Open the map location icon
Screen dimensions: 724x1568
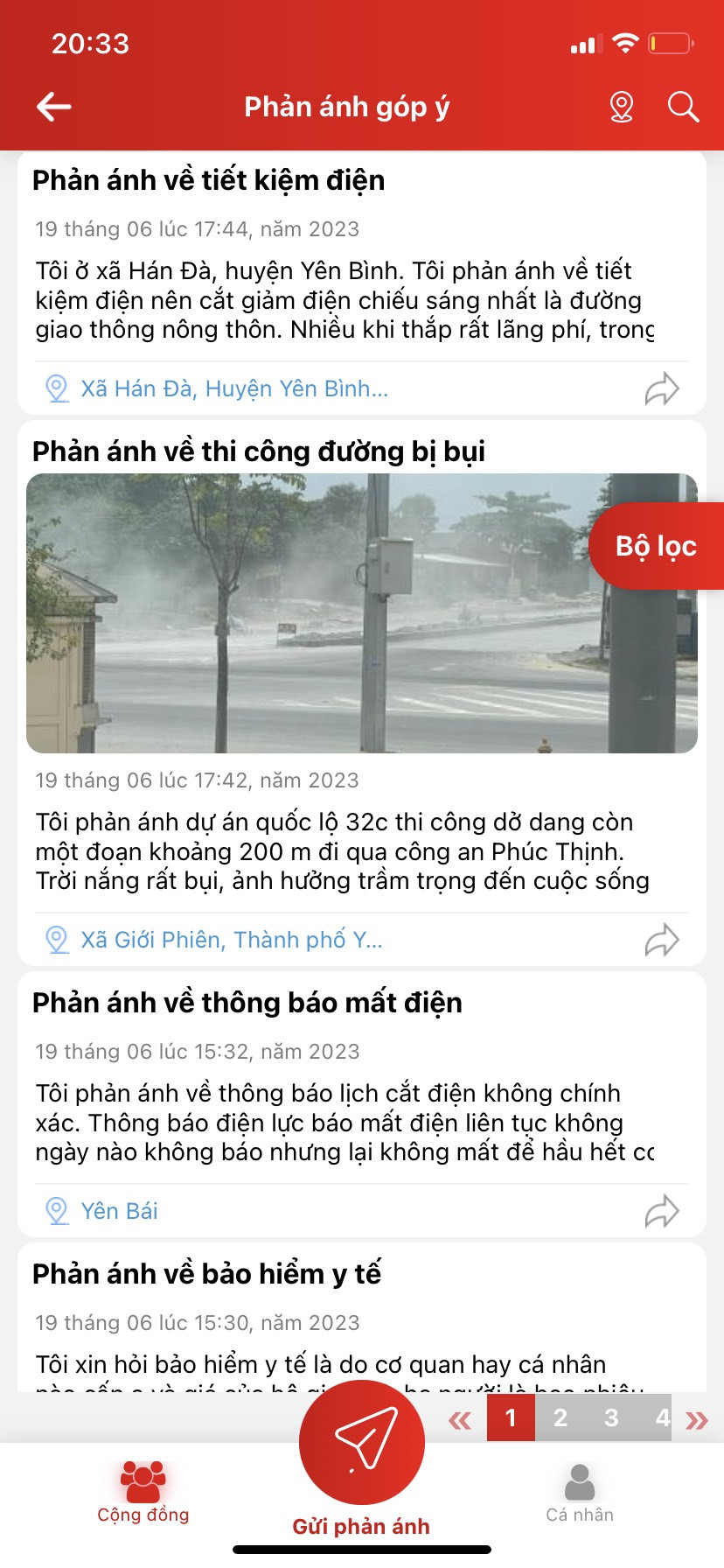pyautogui.click(x=621, y=107)
